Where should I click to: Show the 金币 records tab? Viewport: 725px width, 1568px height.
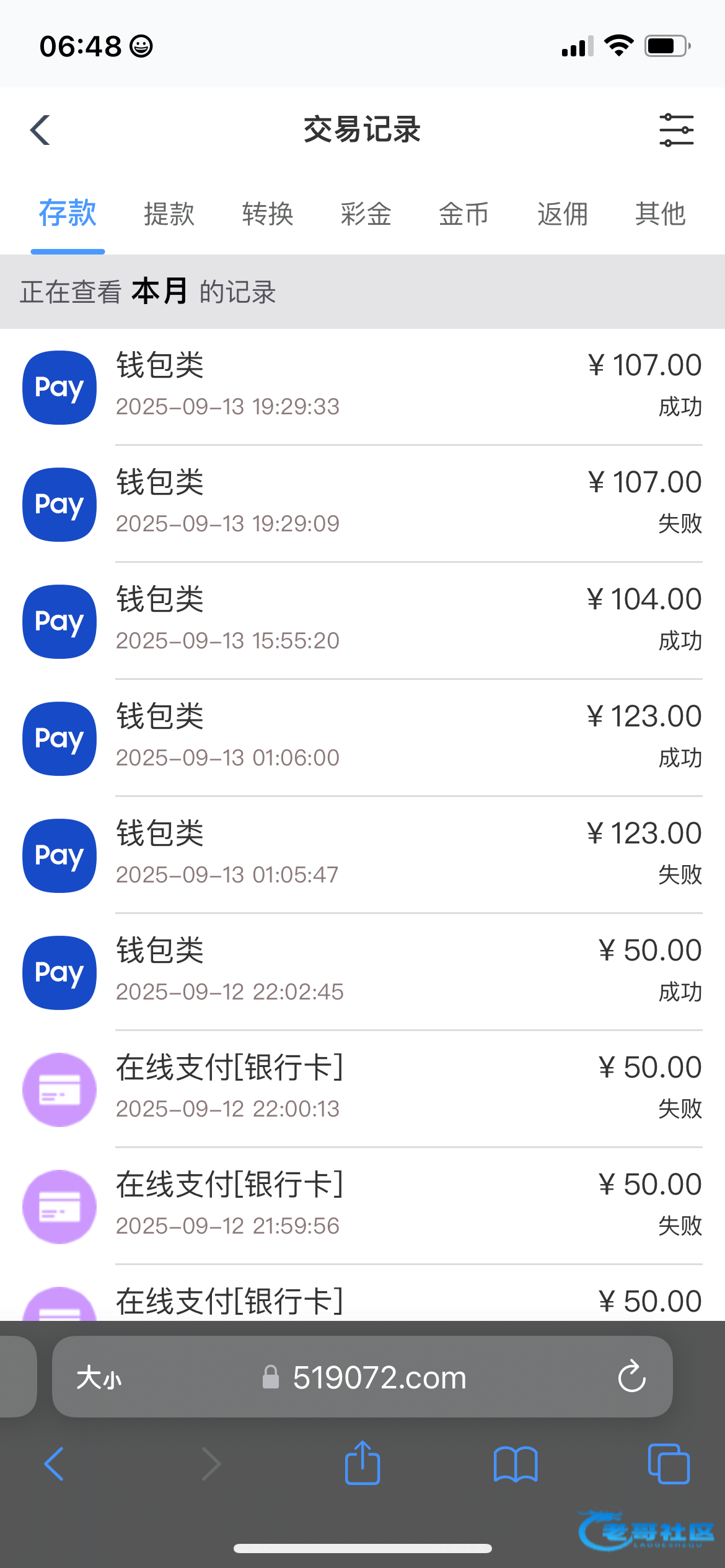(x=464, y=214)
